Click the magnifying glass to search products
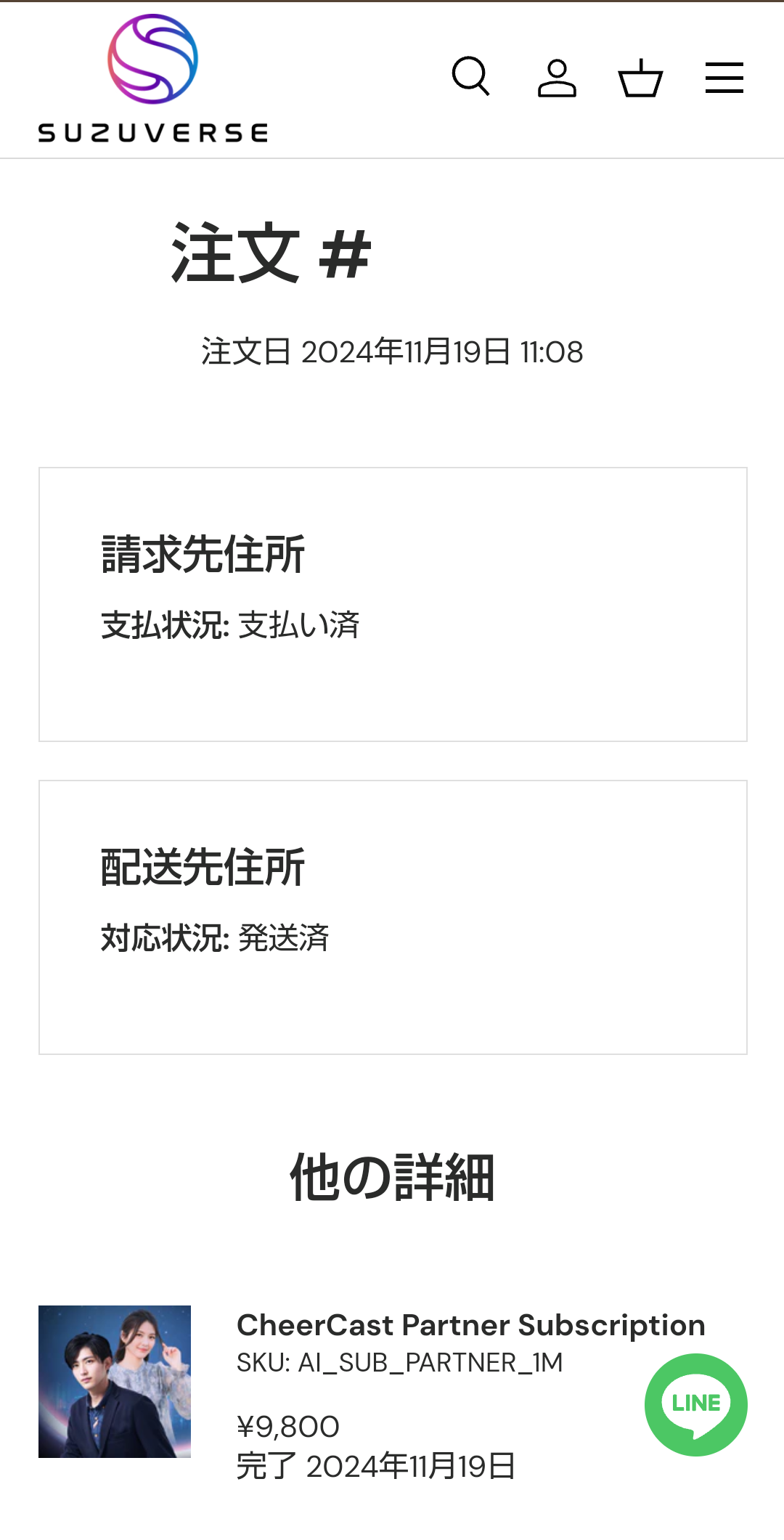The height and width of the screenshot is (1540, 784). 473,78
